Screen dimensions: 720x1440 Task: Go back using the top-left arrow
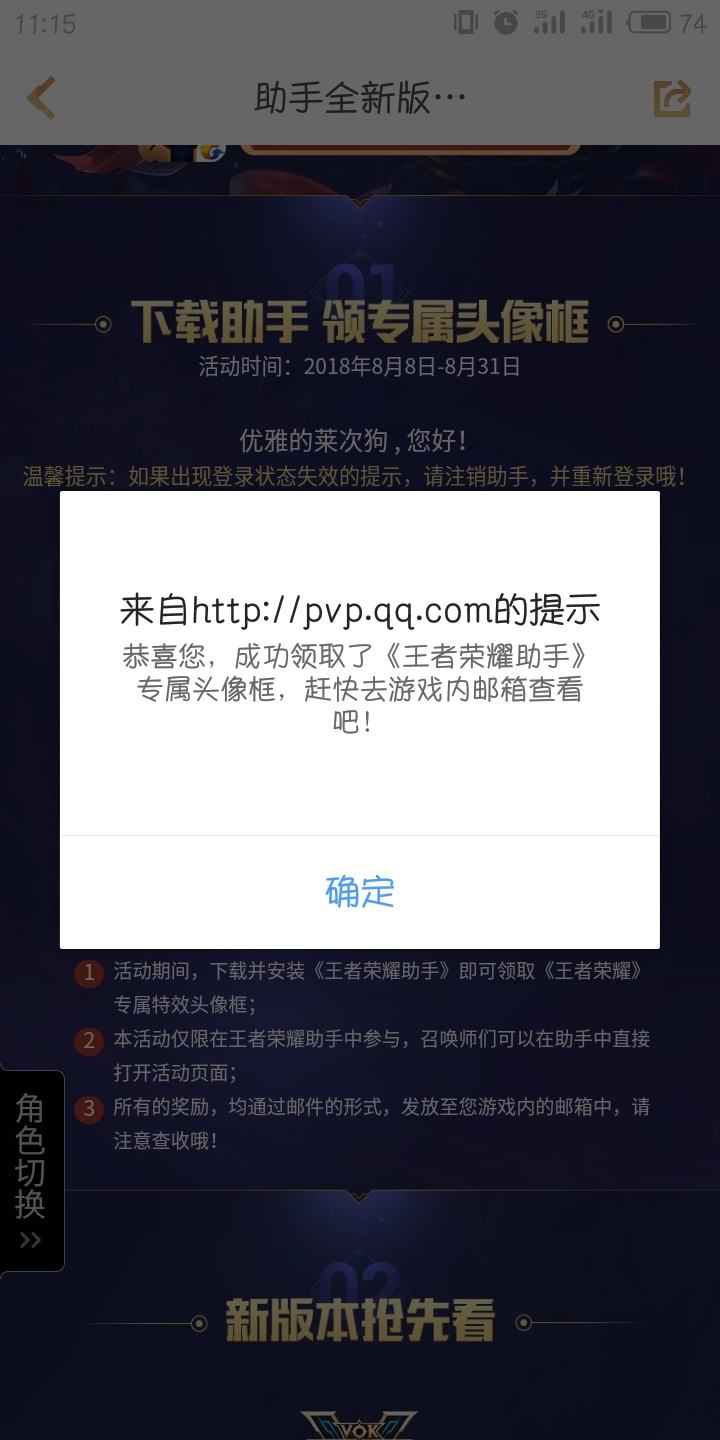41,98
